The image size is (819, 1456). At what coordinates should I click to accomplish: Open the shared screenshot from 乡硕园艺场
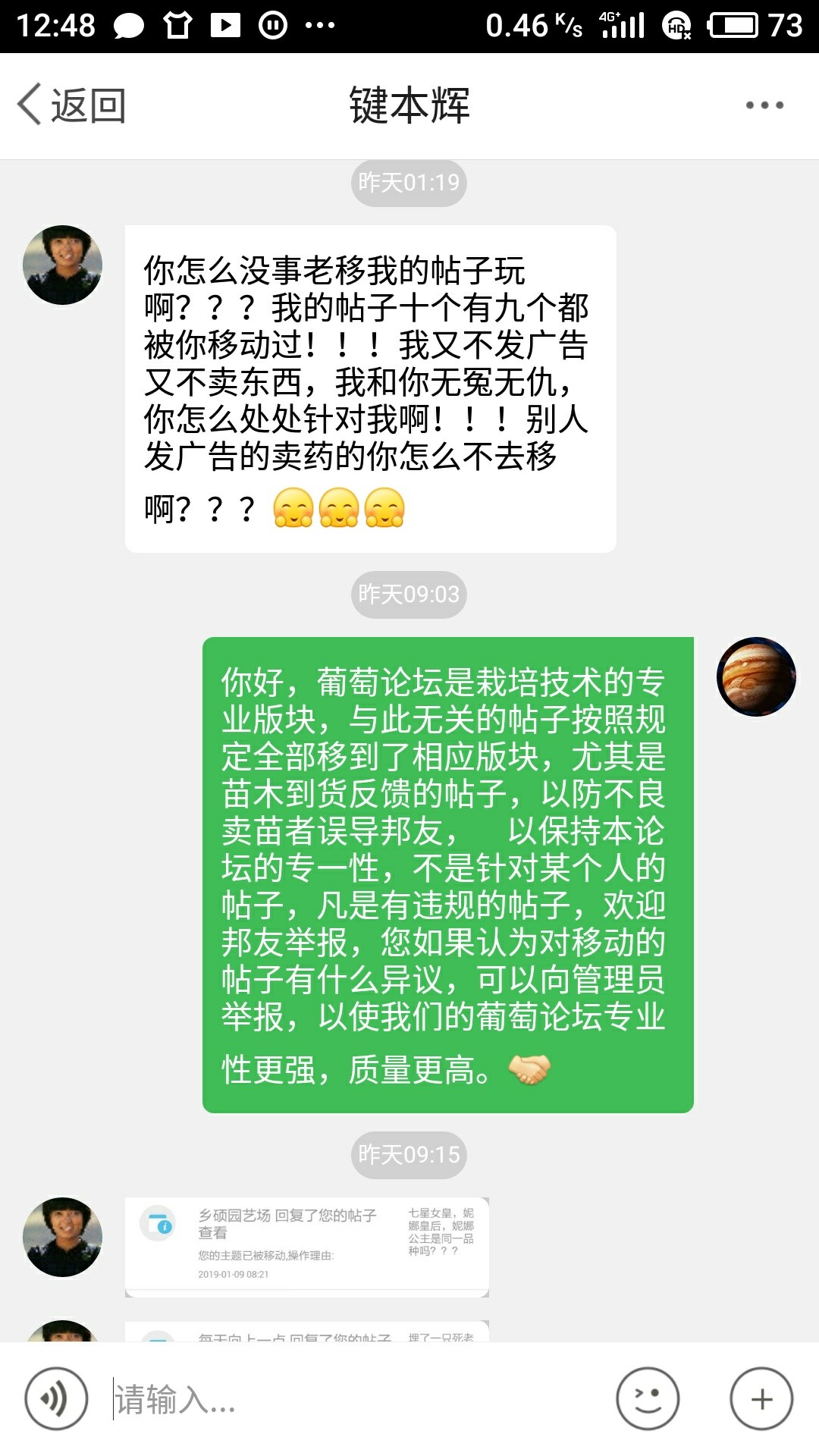307,1247
